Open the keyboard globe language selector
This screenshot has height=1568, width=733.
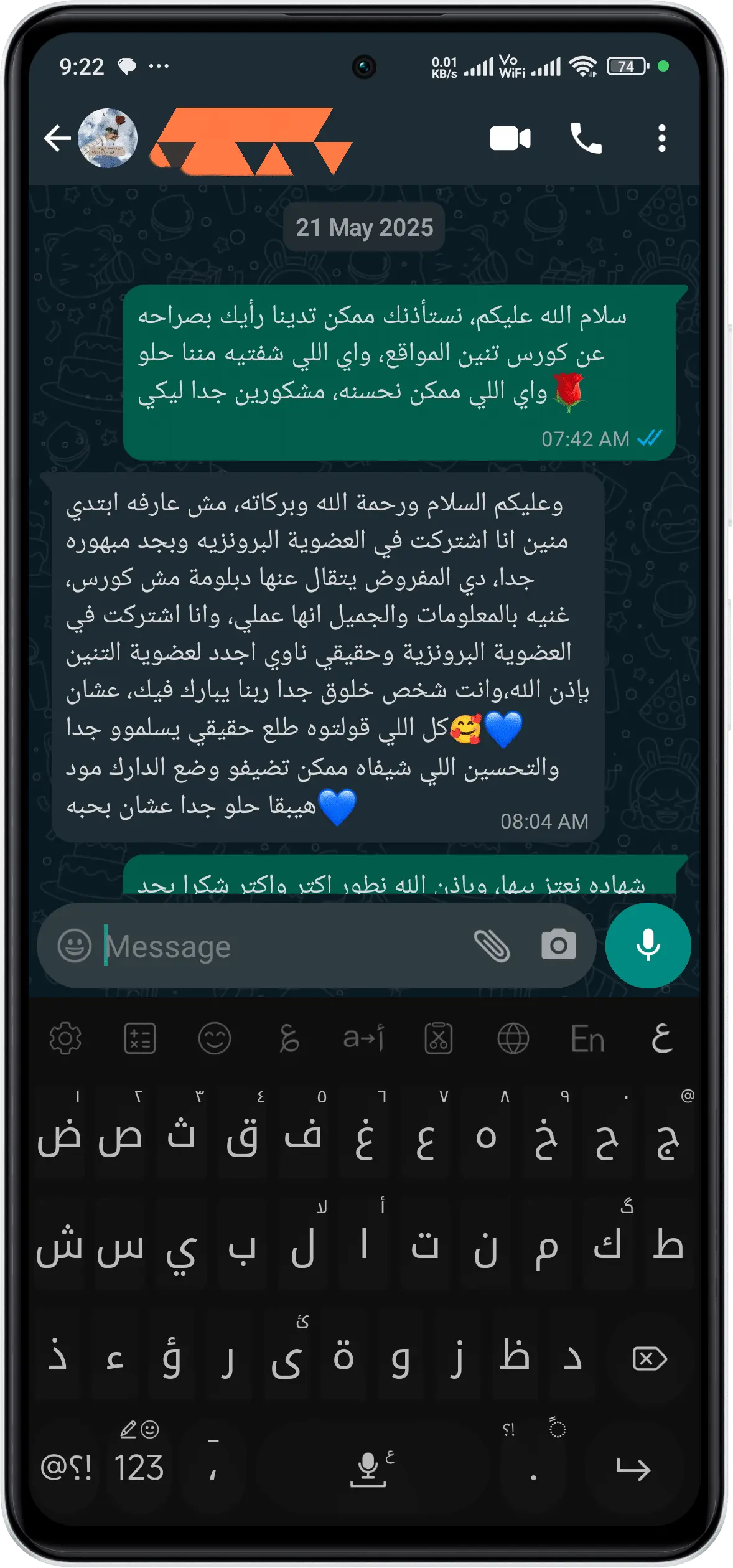pos(513,1039)
